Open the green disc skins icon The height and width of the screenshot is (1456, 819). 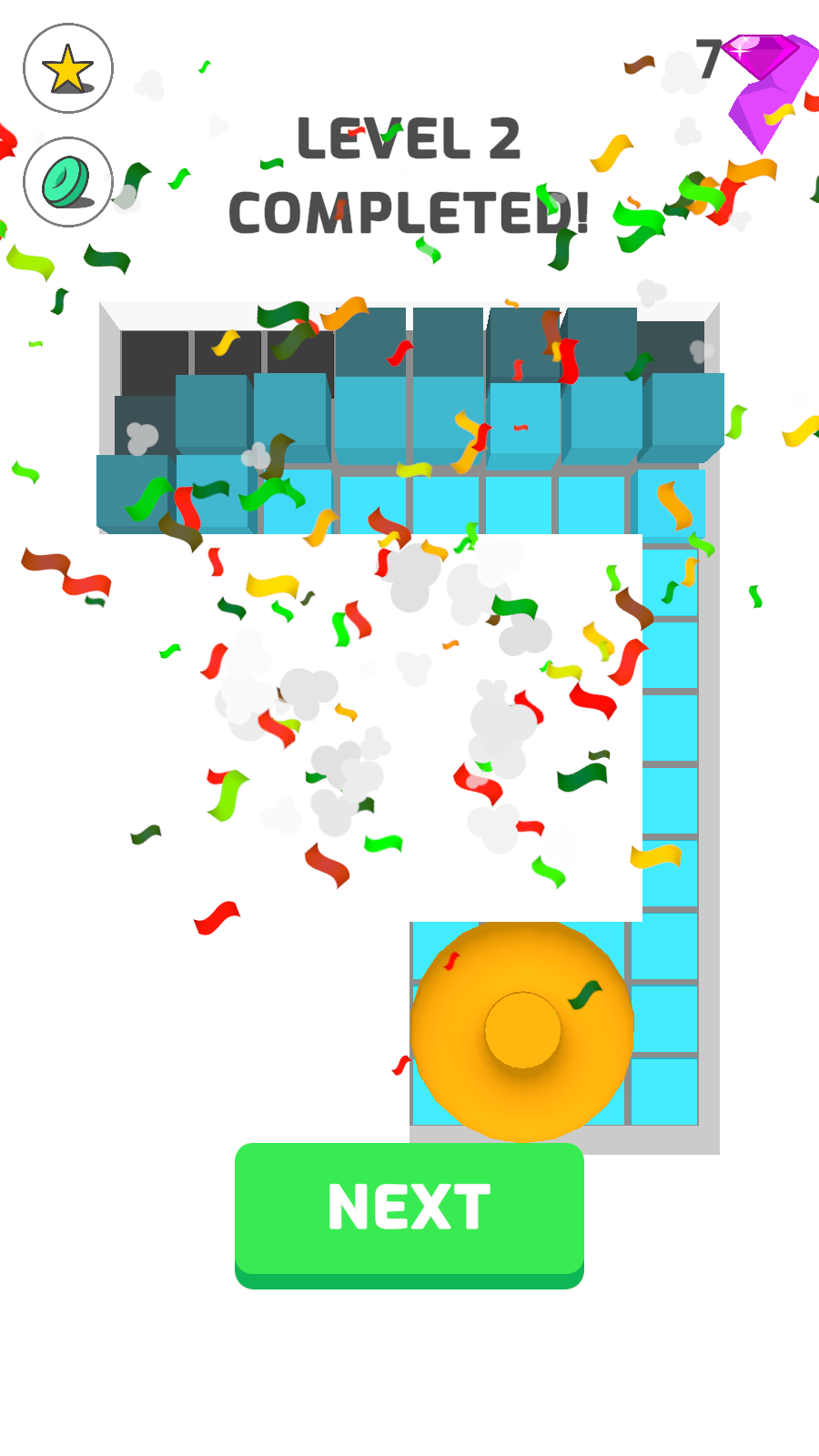[68, 182]
